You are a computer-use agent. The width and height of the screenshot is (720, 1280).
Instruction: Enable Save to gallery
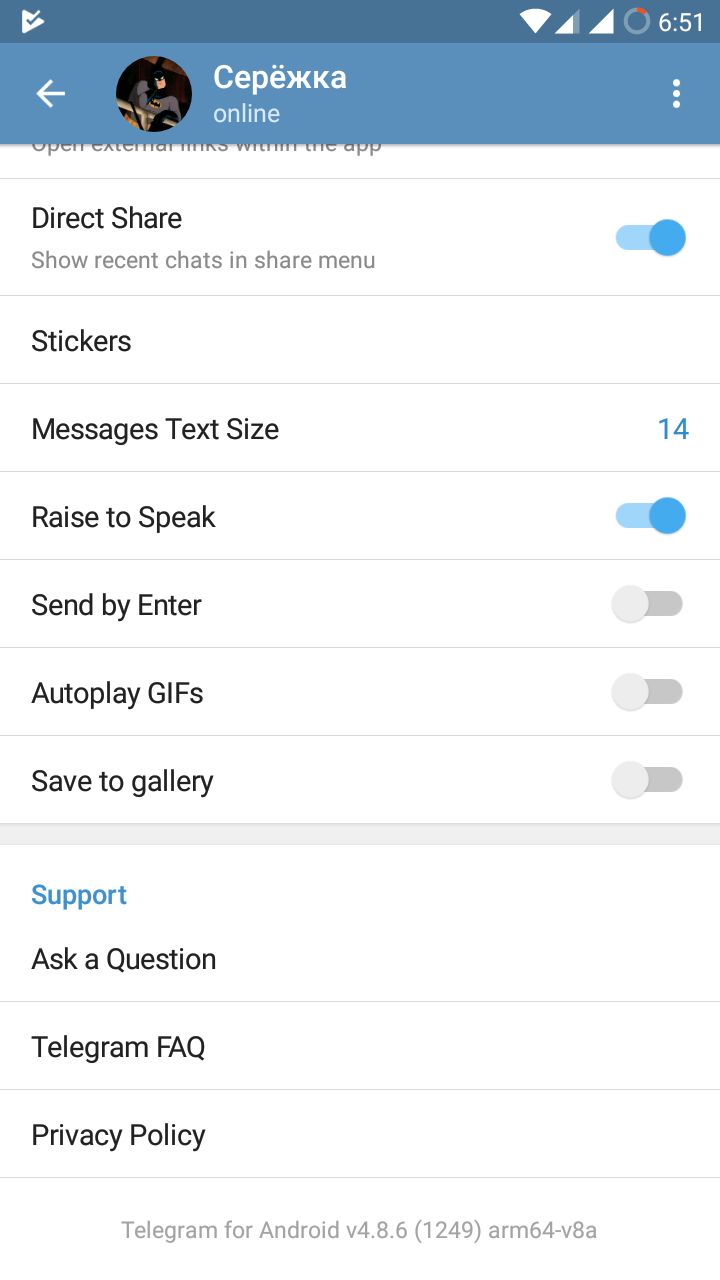(x=648, y=780)
